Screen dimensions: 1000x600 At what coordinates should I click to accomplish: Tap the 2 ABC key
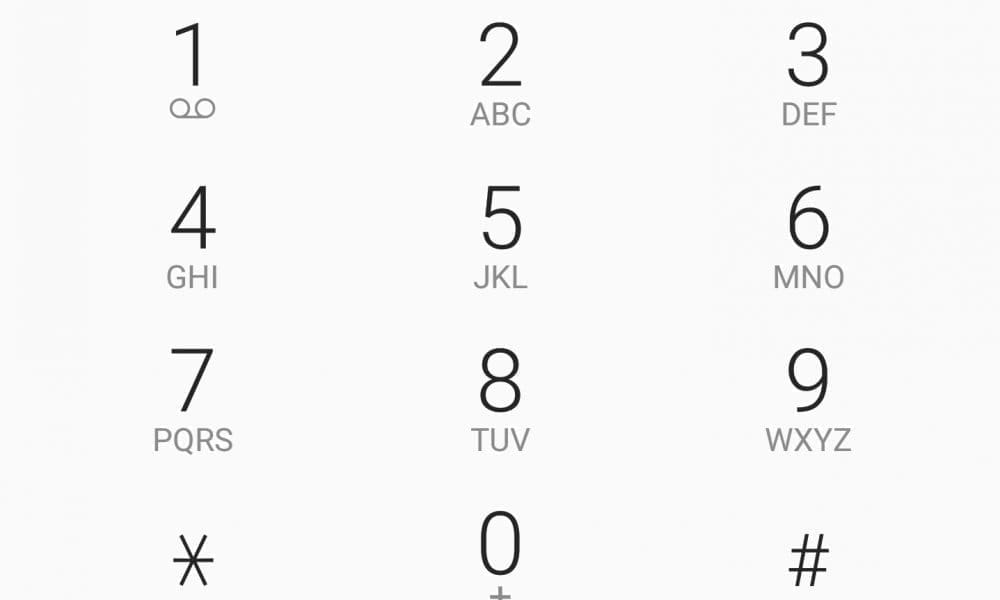coord(500,72)
